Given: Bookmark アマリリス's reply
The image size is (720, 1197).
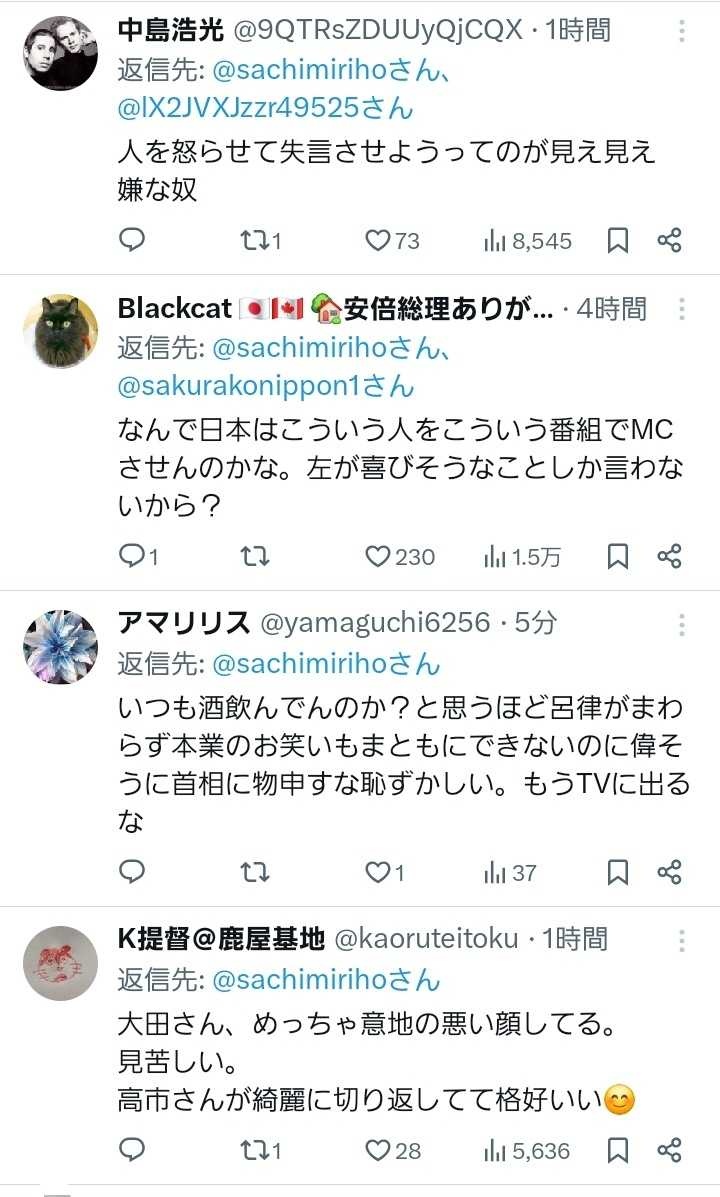Looking at the screenshot, I should 618,872.
